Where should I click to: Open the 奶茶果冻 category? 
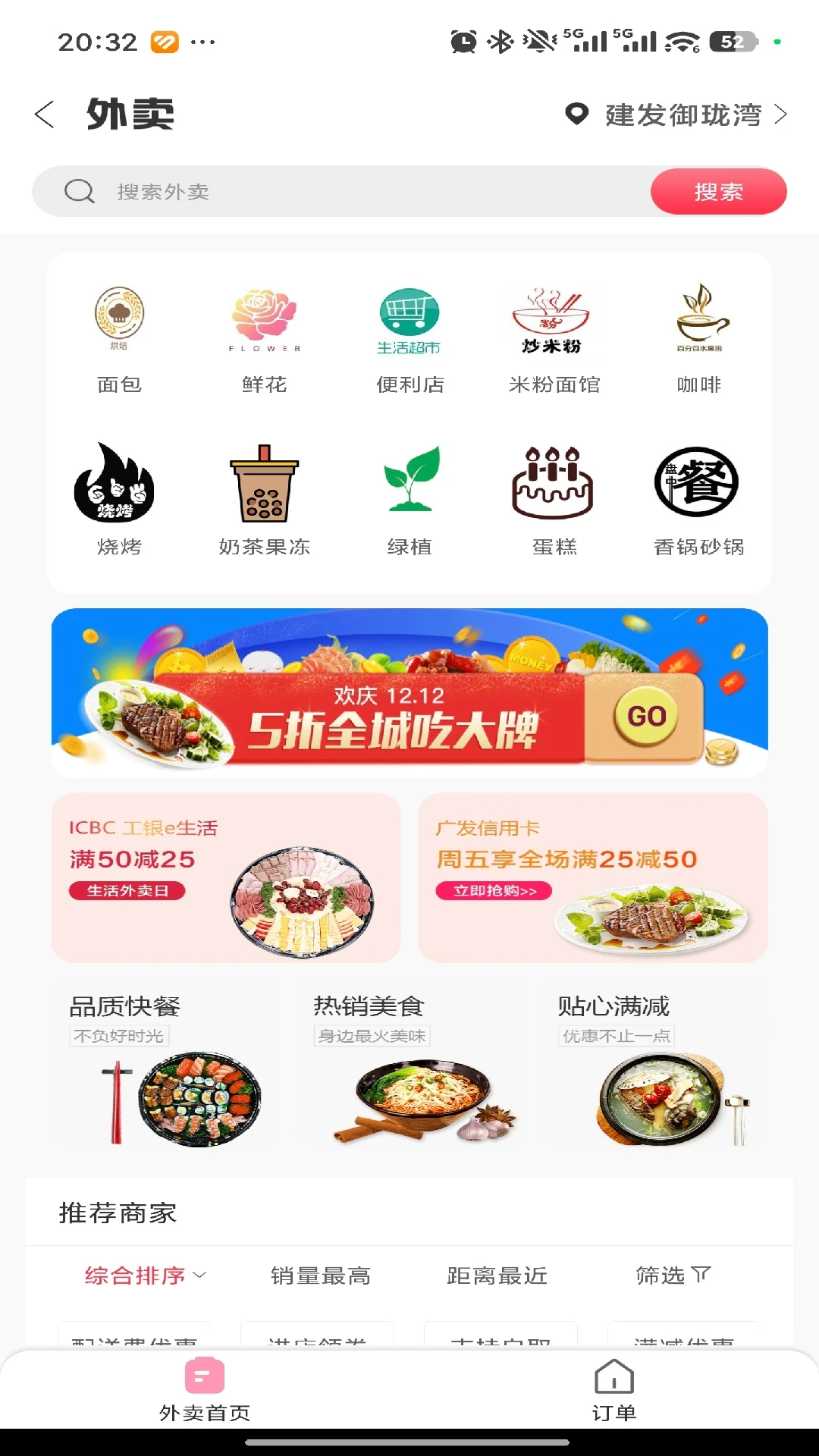(265, 500)
